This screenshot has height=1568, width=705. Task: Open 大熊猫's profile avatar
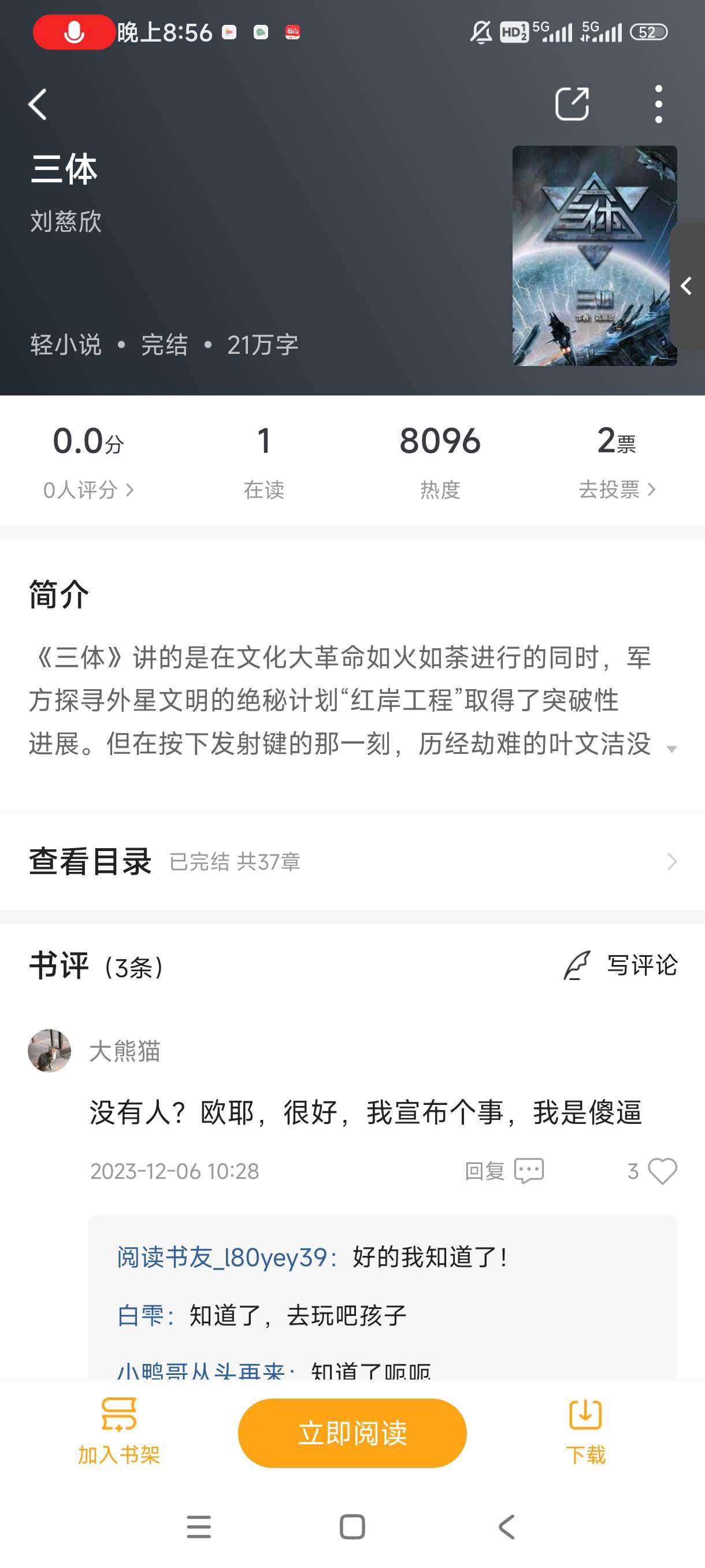tap(49, 1051)
